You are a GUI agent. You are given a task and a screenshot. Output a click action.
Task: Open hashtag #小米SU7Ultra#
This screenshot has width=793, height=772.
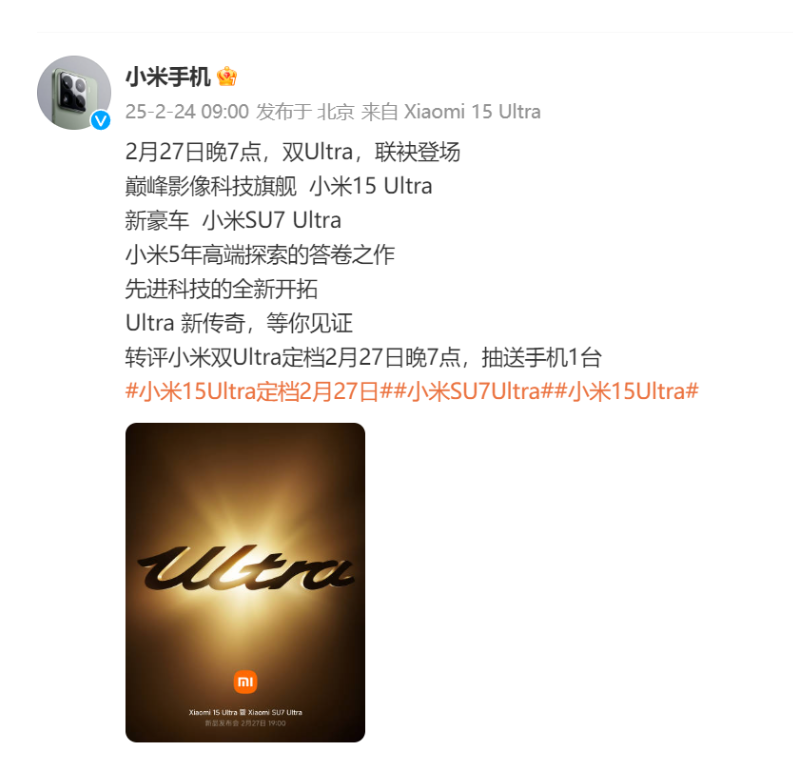coord(474,391)
